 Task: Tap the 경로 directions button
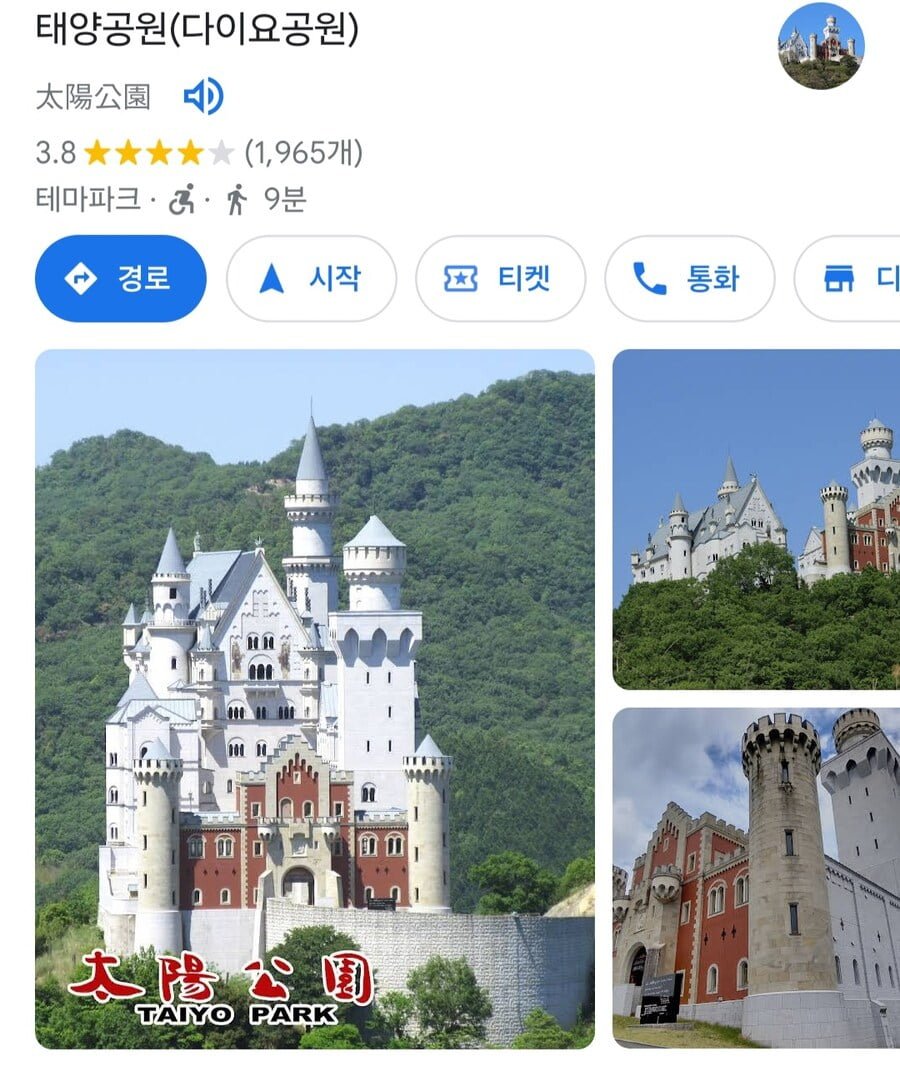(121, 279)
